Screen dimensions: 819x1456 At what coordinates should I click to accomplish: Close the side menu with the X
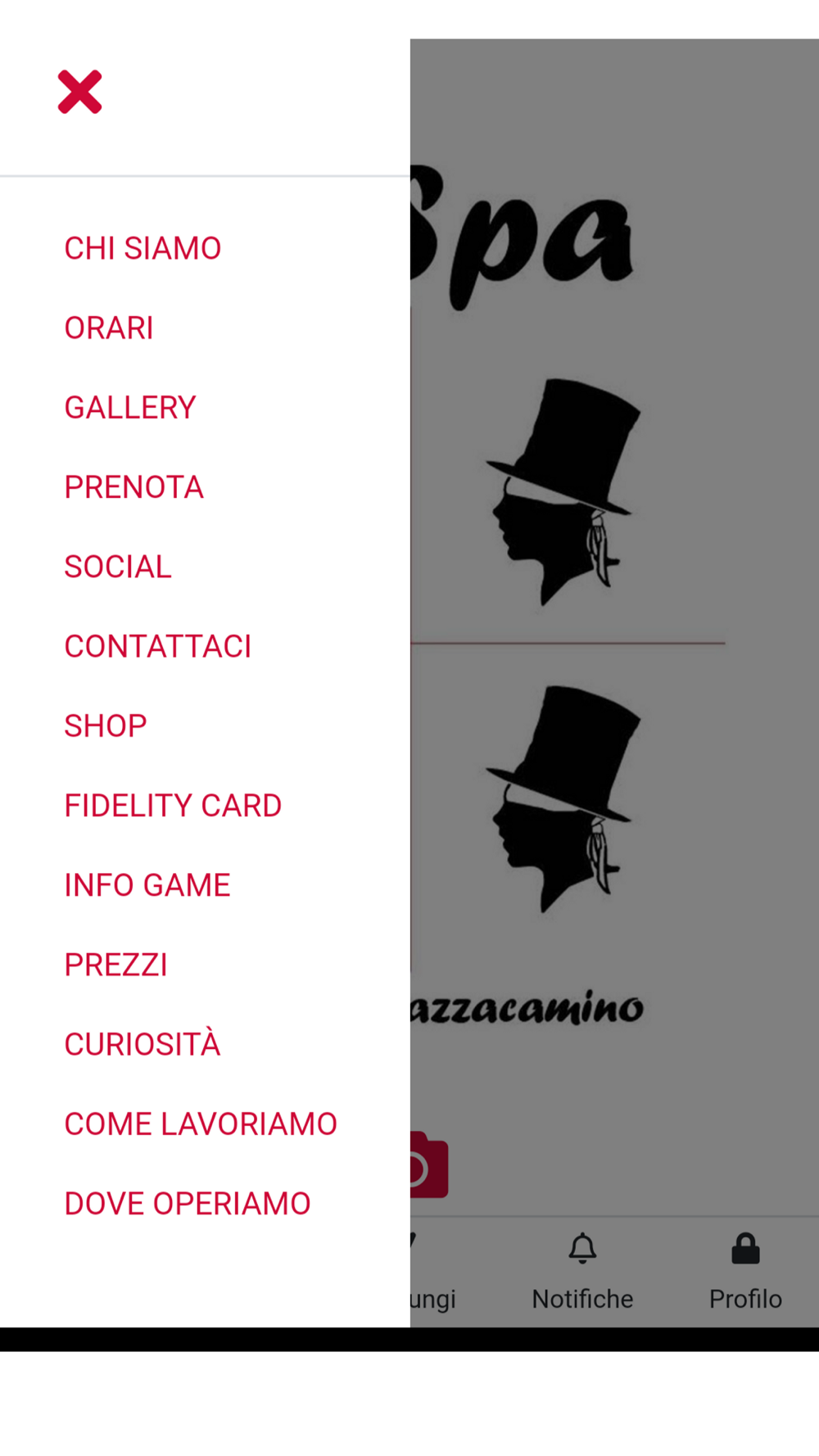point(79,92)
